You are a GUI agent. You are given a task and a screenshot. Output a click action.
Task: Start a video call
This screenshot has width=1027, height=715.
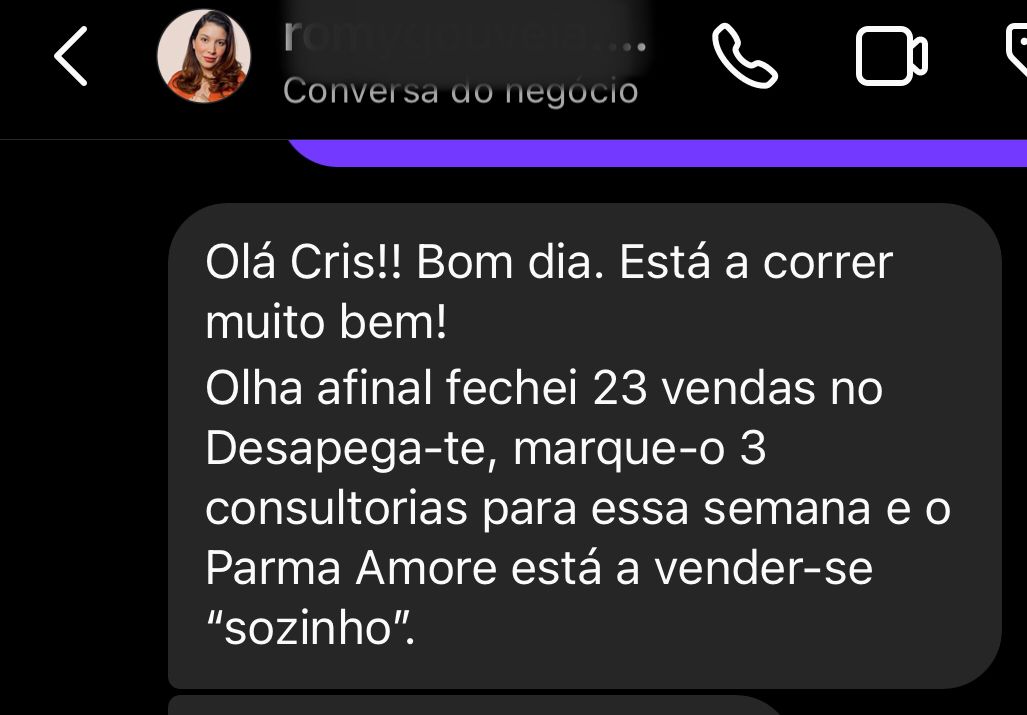tap(891, 56)
